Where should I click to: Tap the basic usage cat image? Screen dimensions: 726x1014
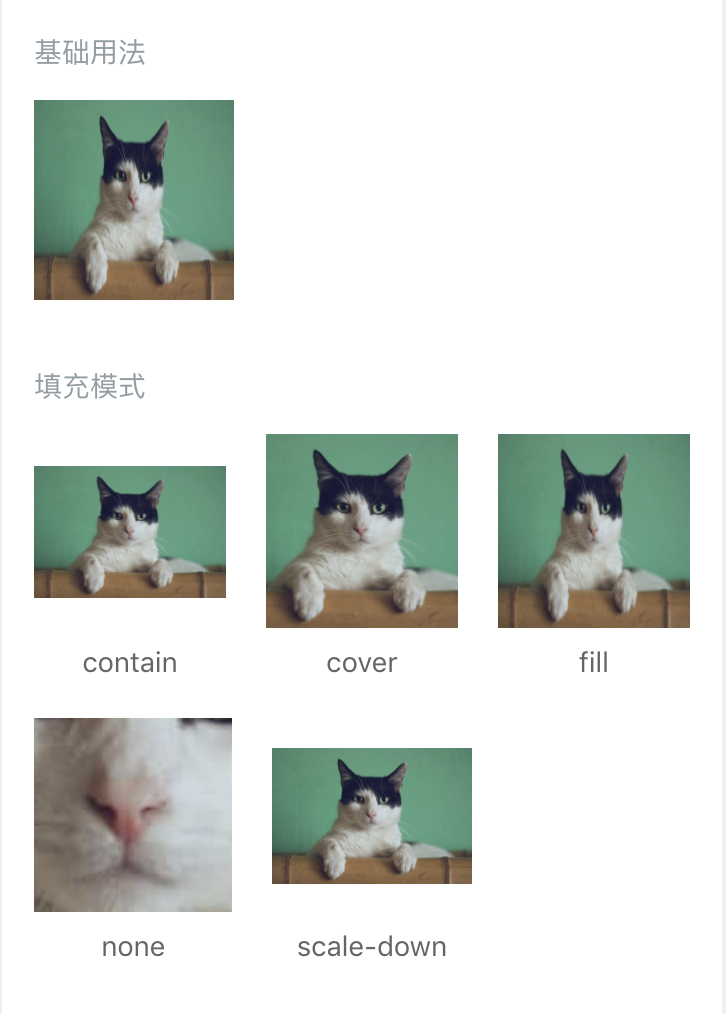pos(134,200)
